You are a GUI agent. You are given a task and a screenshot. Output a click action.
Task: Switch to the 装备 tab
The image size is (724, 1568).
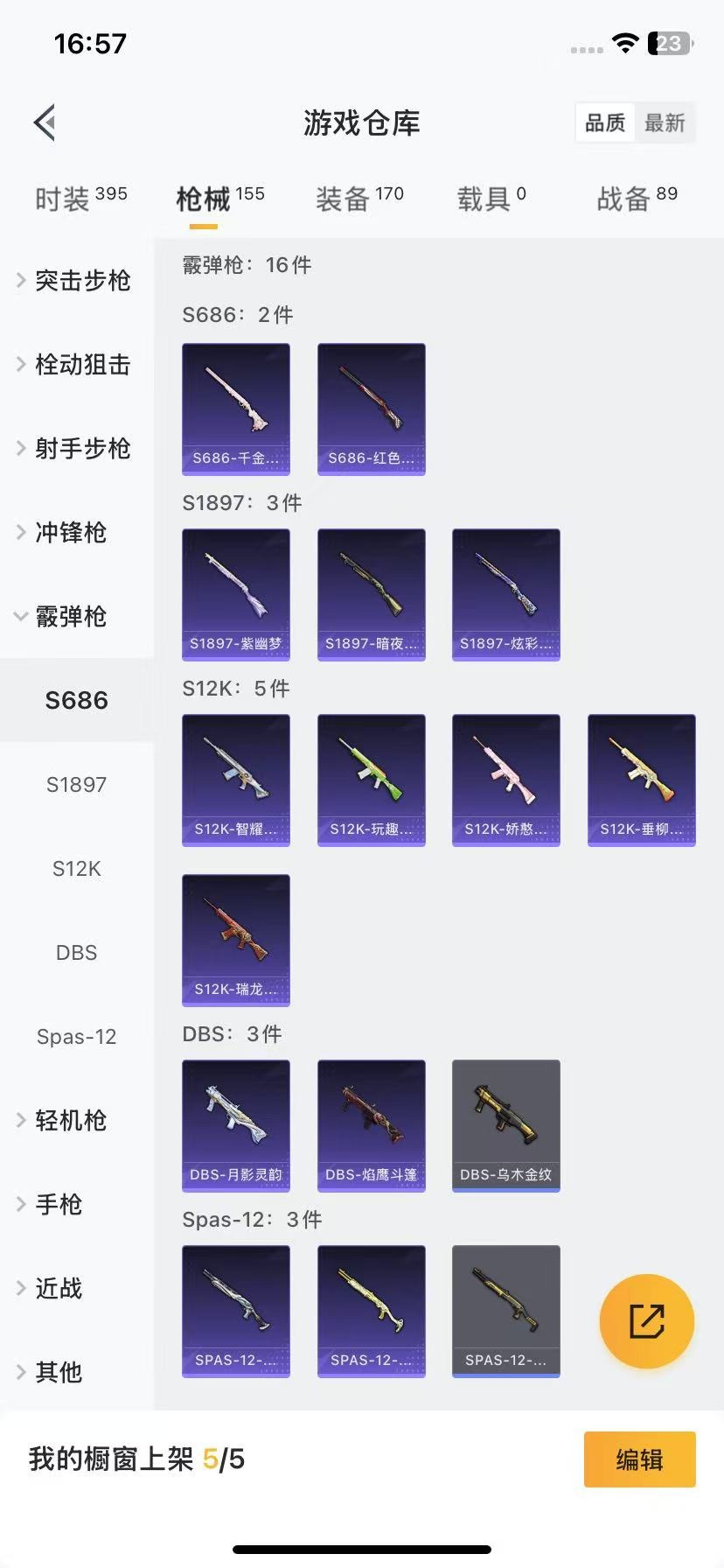359,199
